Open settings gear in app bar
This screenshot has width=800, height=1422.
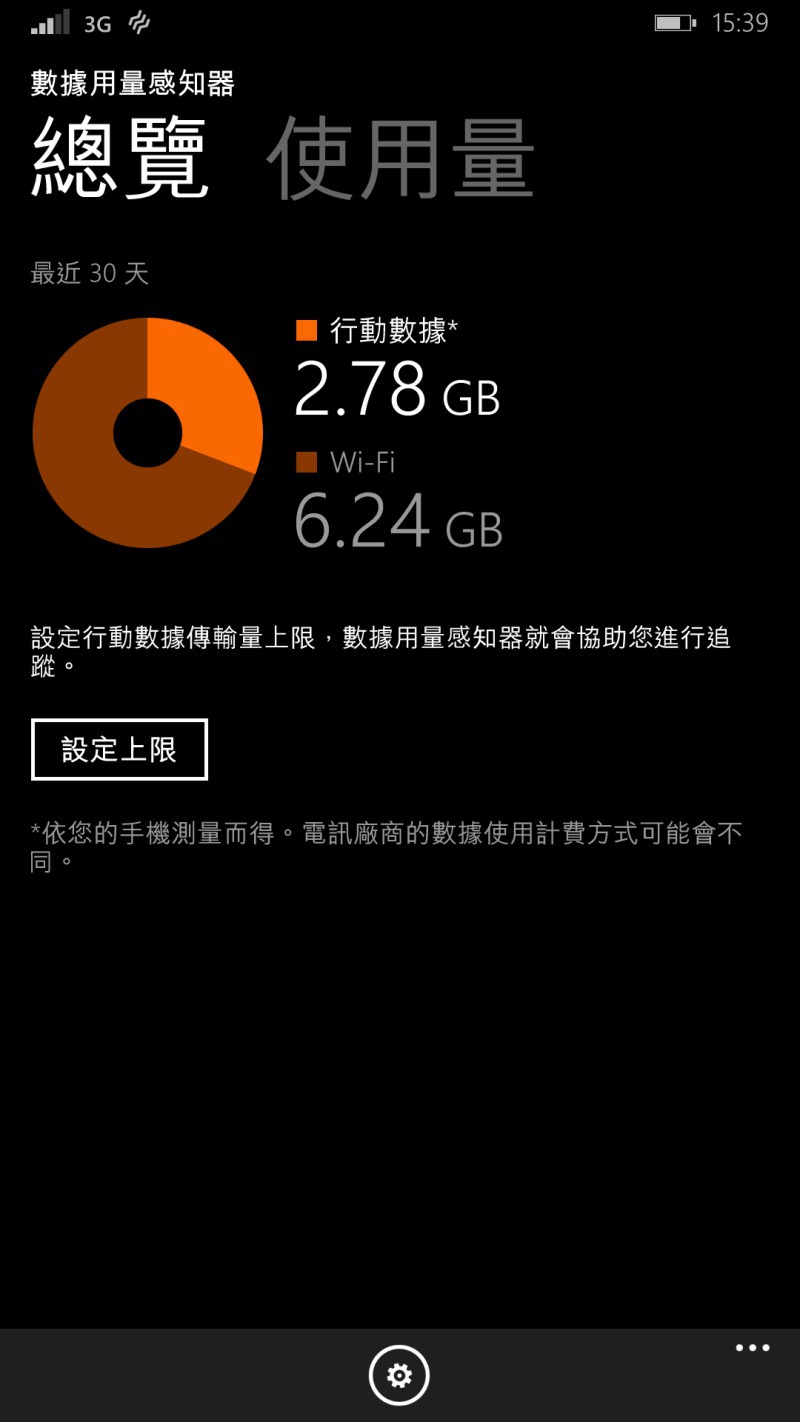coord(399,1376)
